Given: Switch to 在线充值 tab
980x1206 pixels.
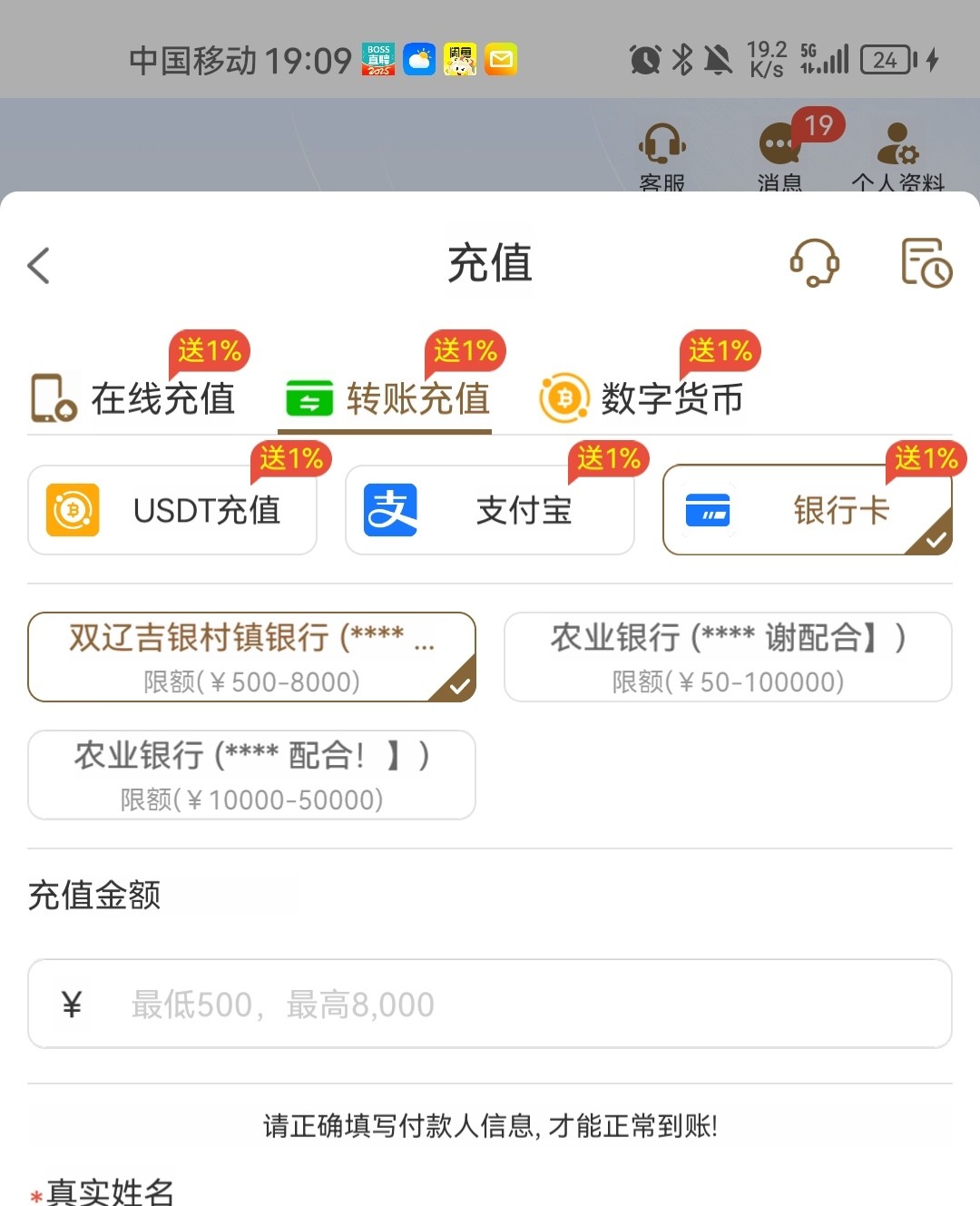Looking at the screenshot, I should click(134, 399).
